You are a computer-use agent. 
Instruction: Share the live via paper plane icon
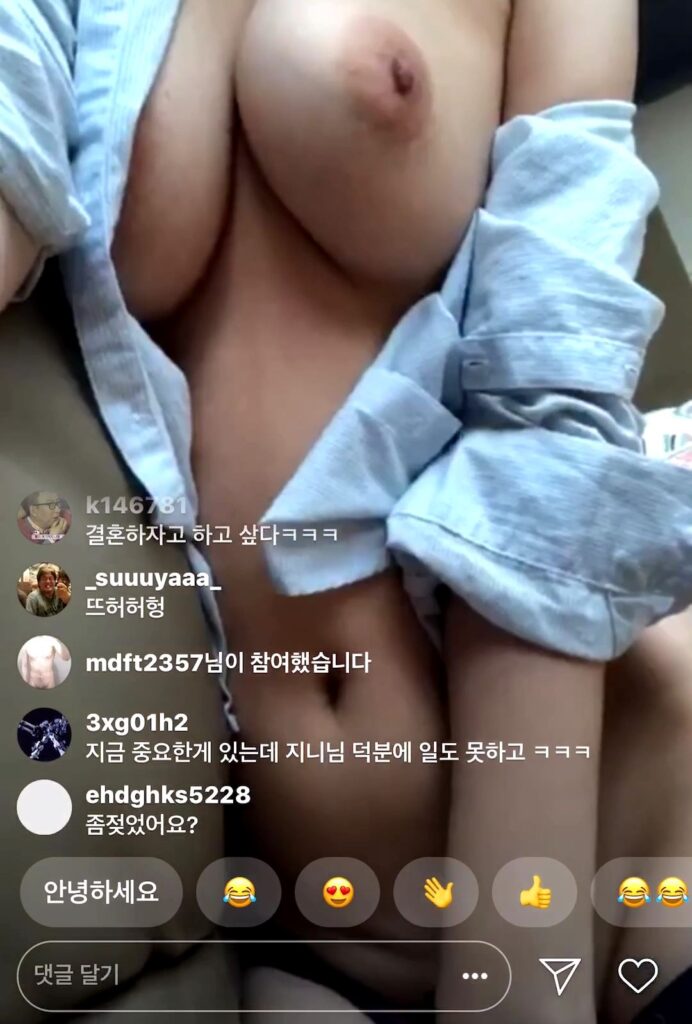(560, 975)
